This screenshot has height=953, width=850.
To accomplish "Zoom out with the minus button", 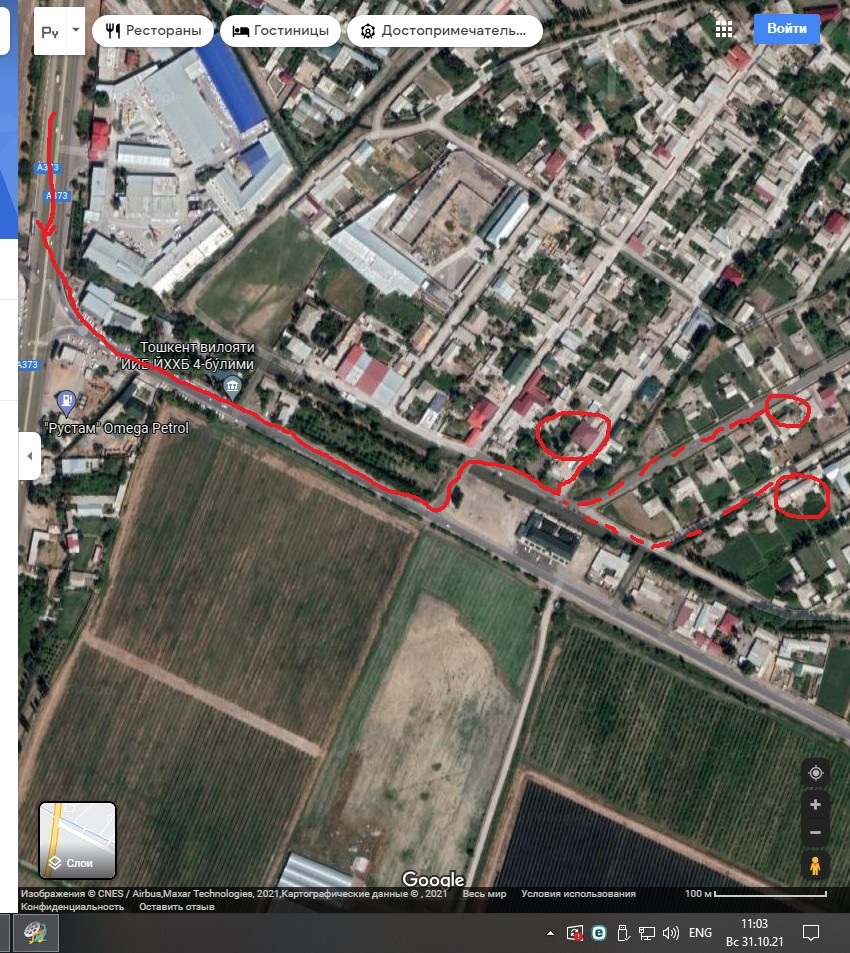I will [816, 832].
